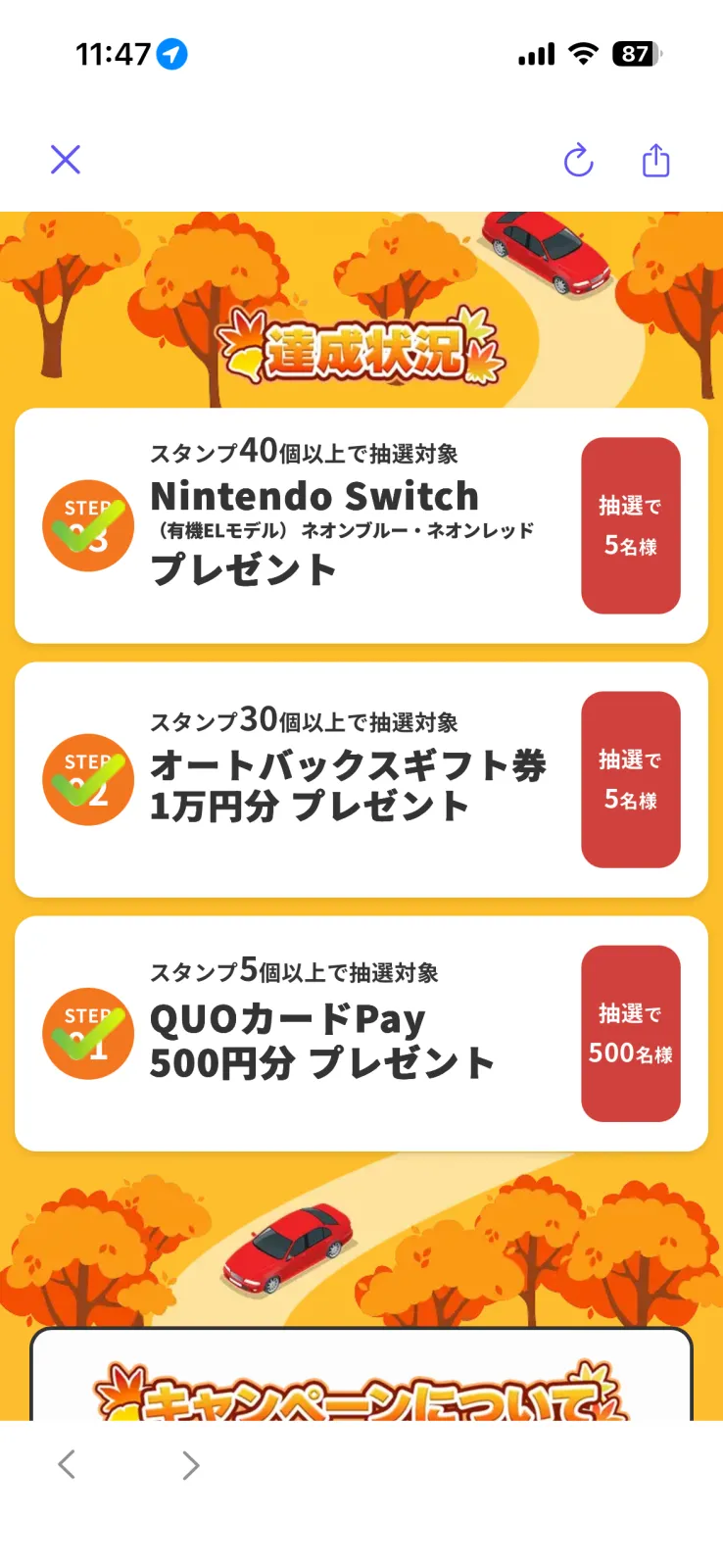Tap the refresh icon to reload the page

pyautogui.click(x=578, y=160)
